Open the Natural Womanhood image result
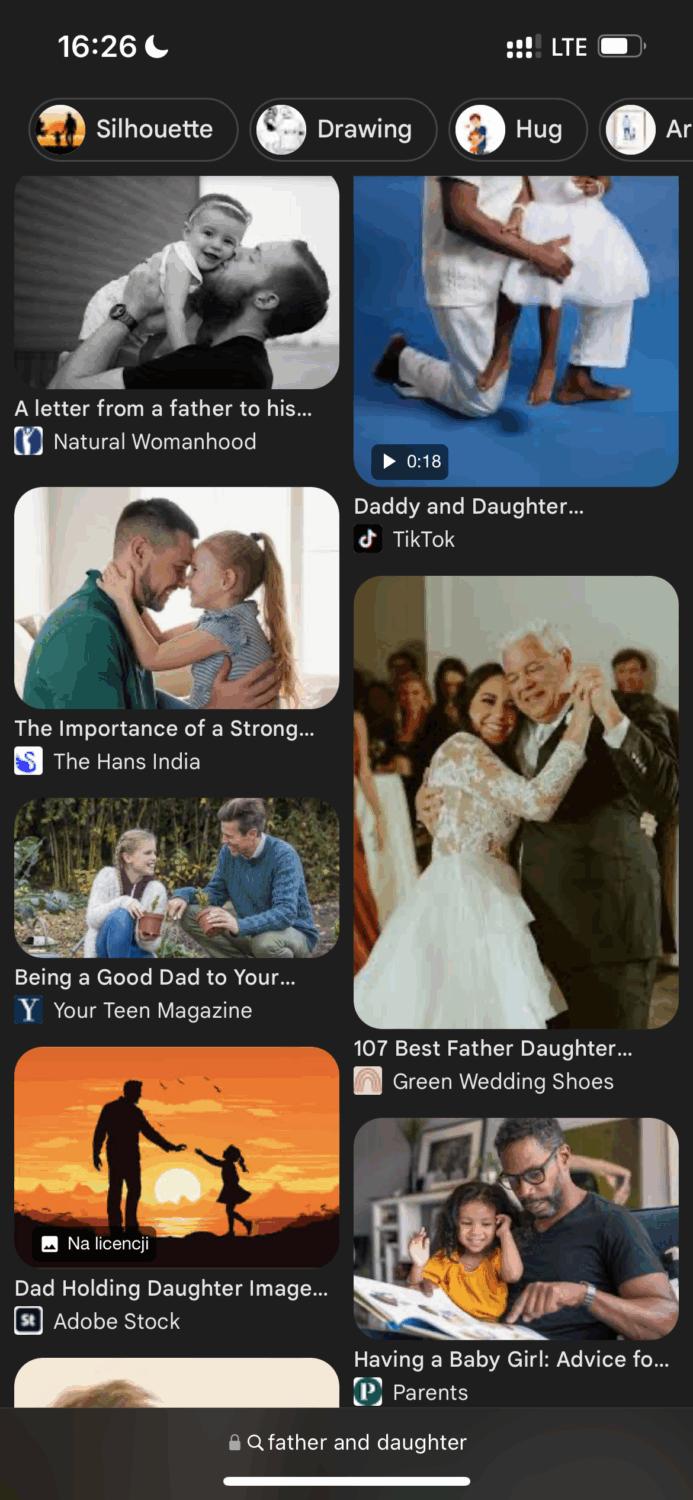Screen dimensions: 693x1500 point(176,283)
